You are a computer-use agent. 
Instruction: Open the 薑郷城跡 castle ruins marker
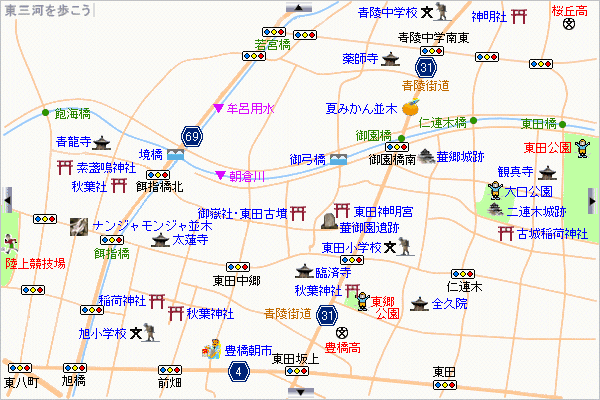click(x=427, y=157)
